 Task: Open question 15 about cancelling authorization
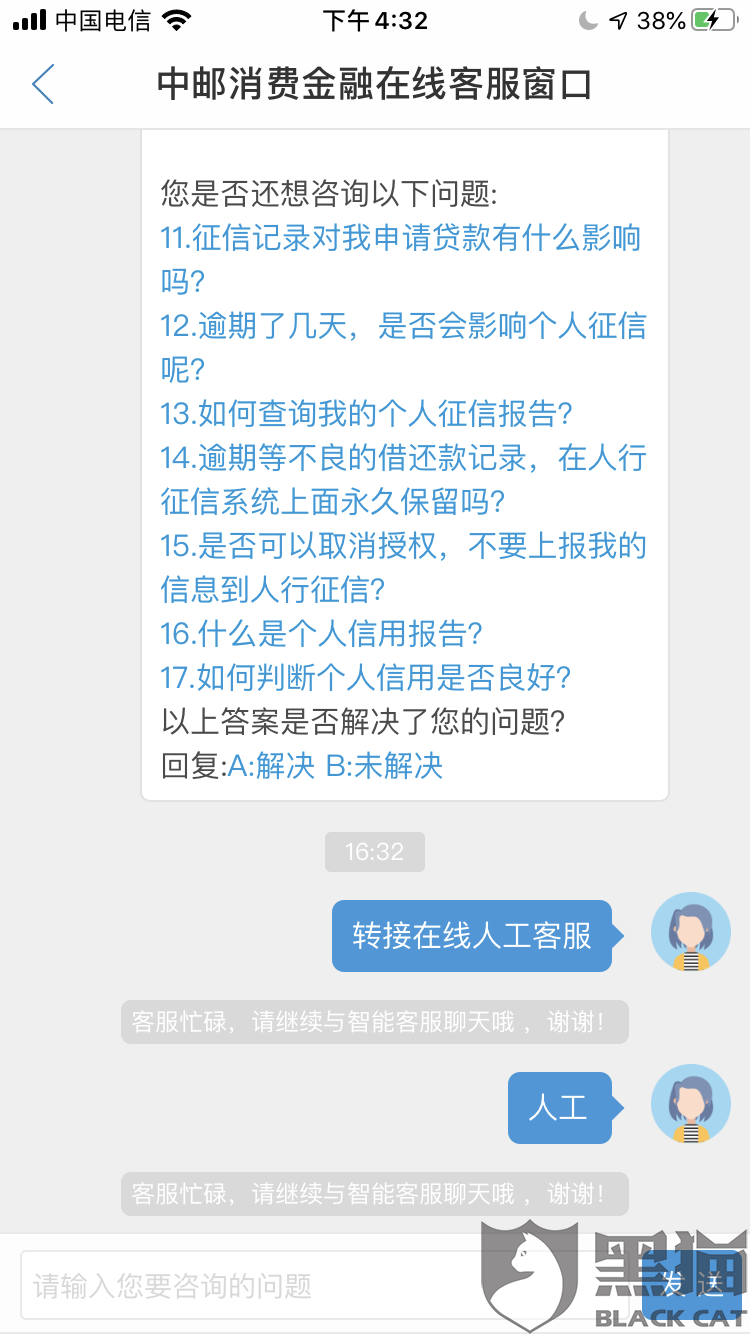point(403,546)
